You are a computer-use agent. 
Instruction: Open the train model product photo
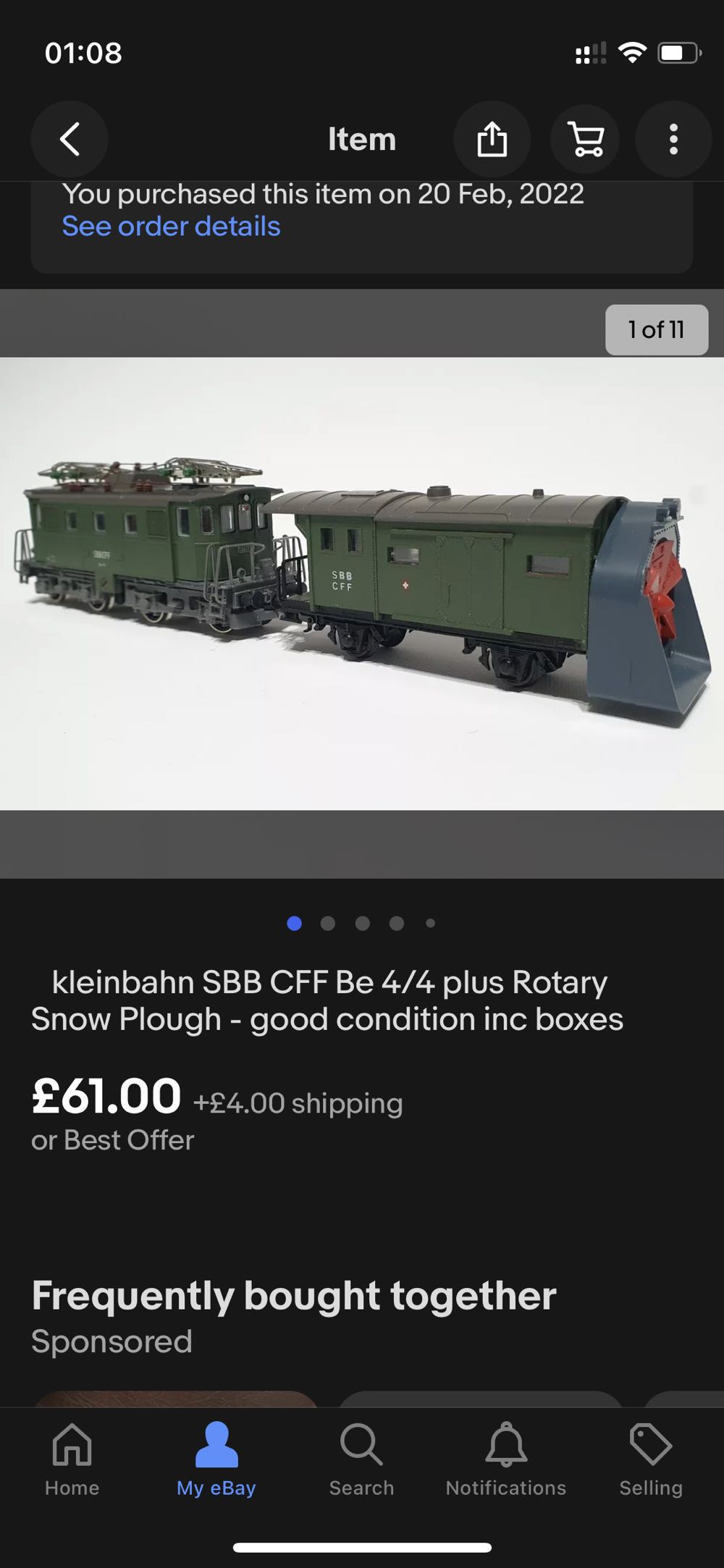[x=362, y=583]
